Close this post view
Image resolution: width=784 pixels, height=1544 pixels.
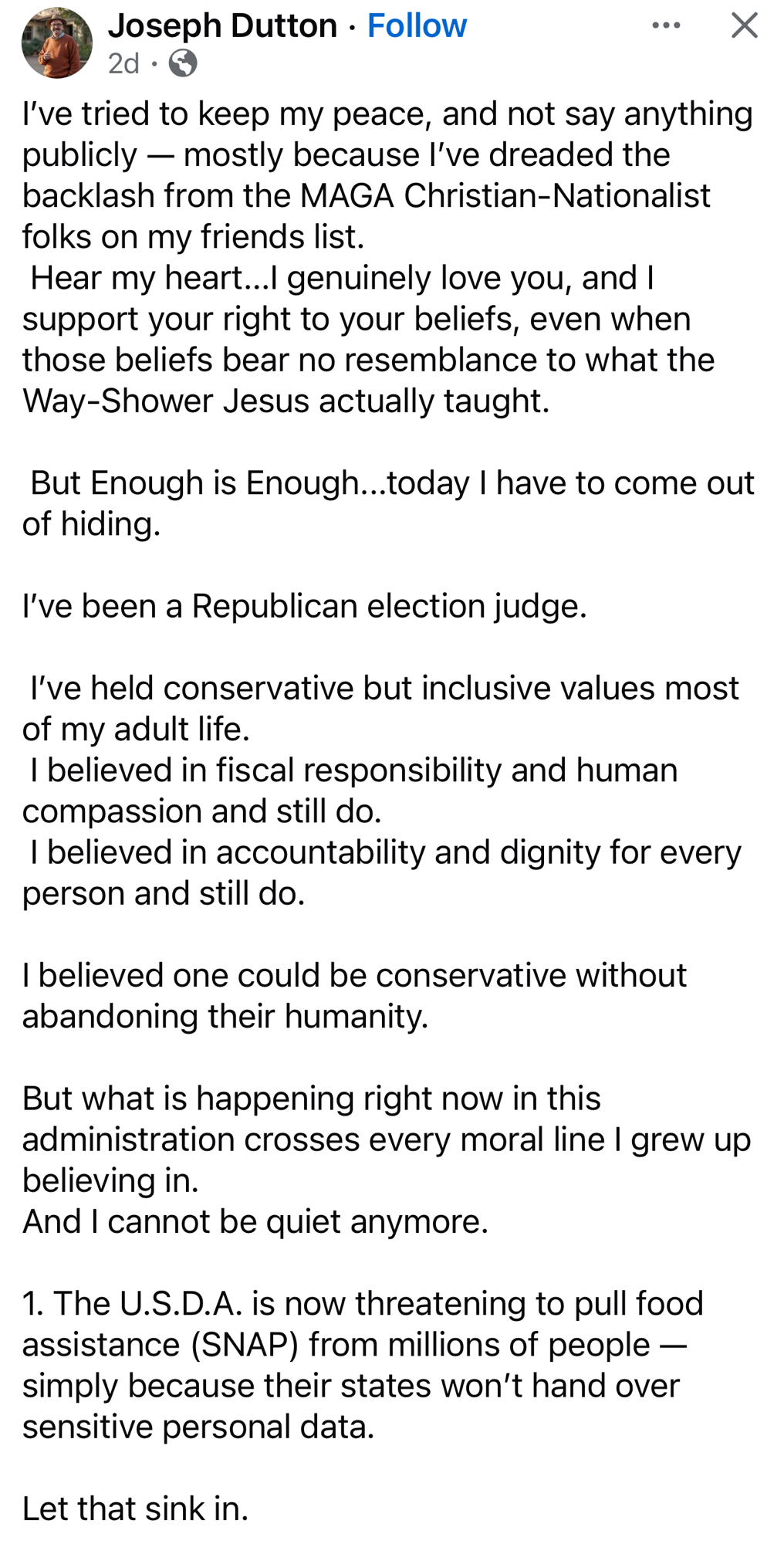click(x=744, y=25)
